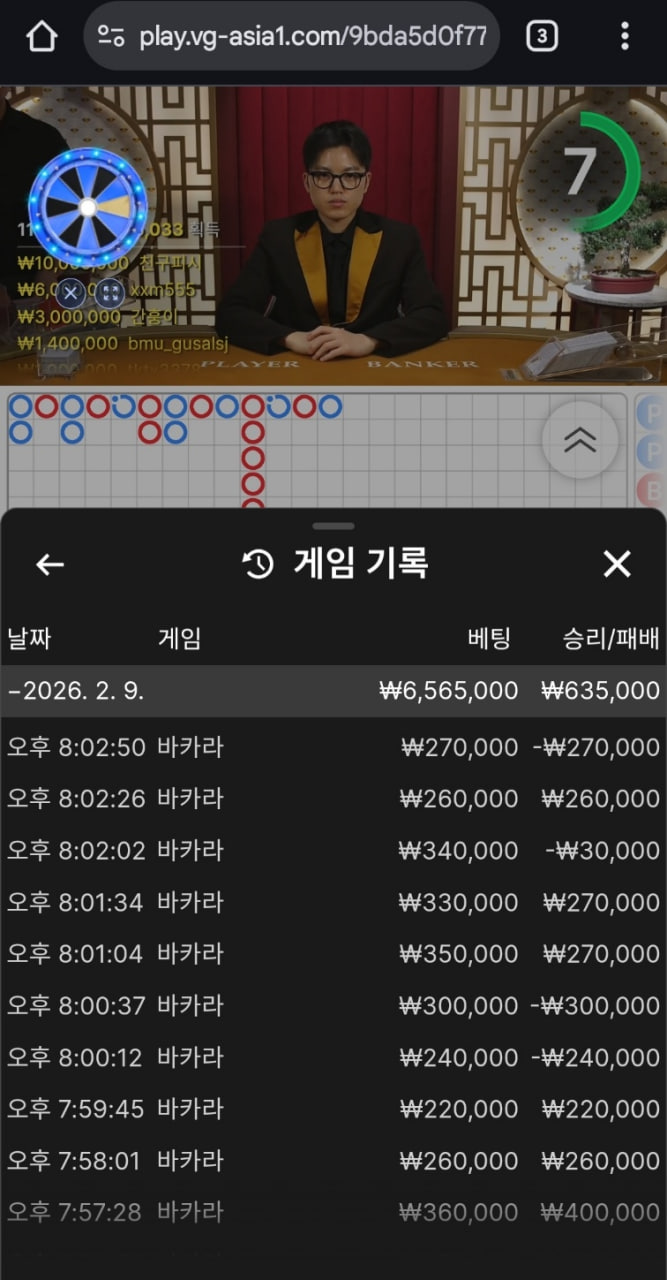Select the 오후 7:58:01 바카라 entry

pyautogui.click(x=333, y=1161)
